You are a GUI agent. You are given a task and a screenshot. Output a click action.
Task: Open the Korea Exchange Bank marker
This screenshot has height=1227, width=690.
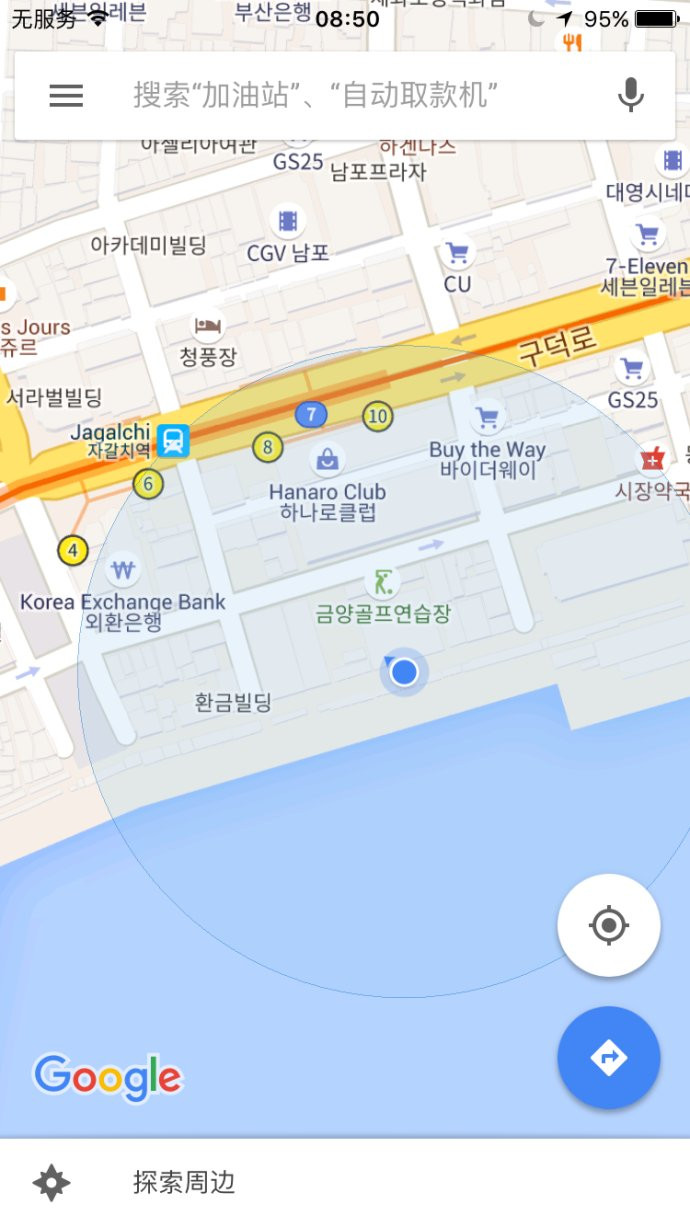[124, 571]
